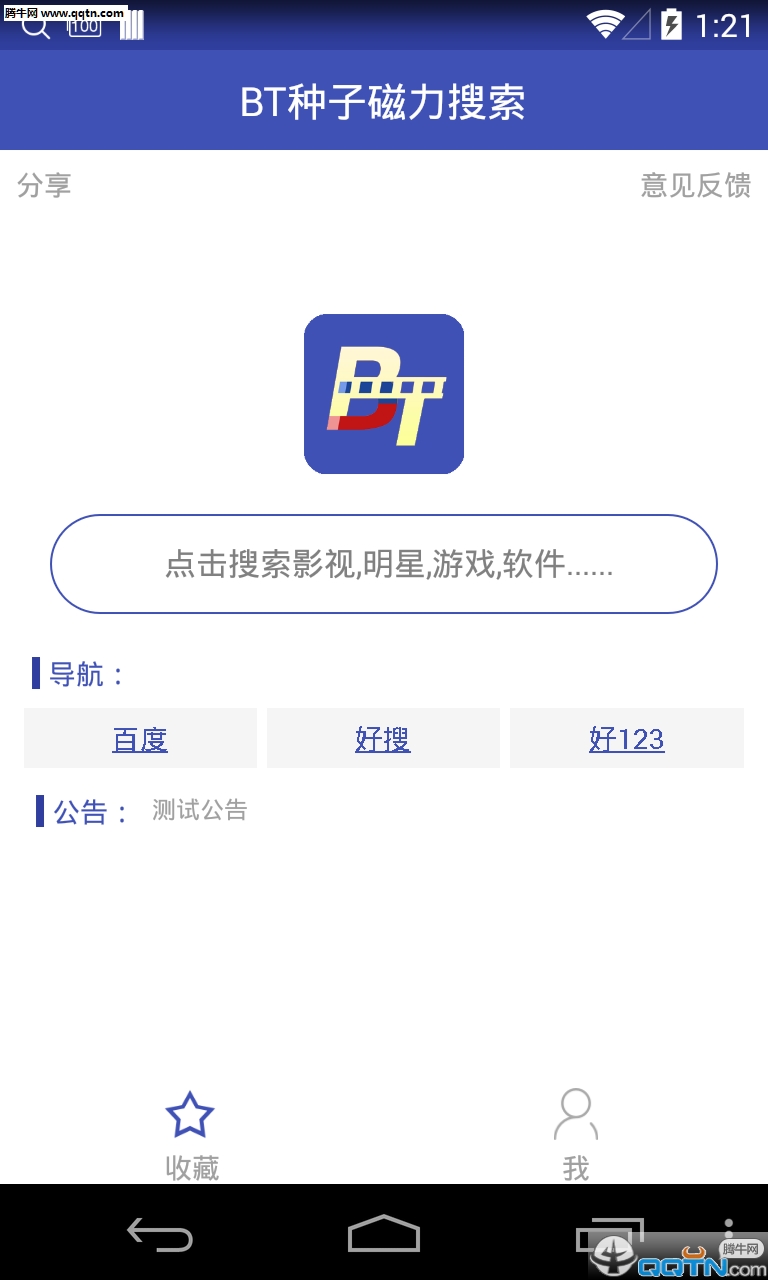Switch to the 收藏 tab
The image size is (768, 1280).
click(190, 1165)
